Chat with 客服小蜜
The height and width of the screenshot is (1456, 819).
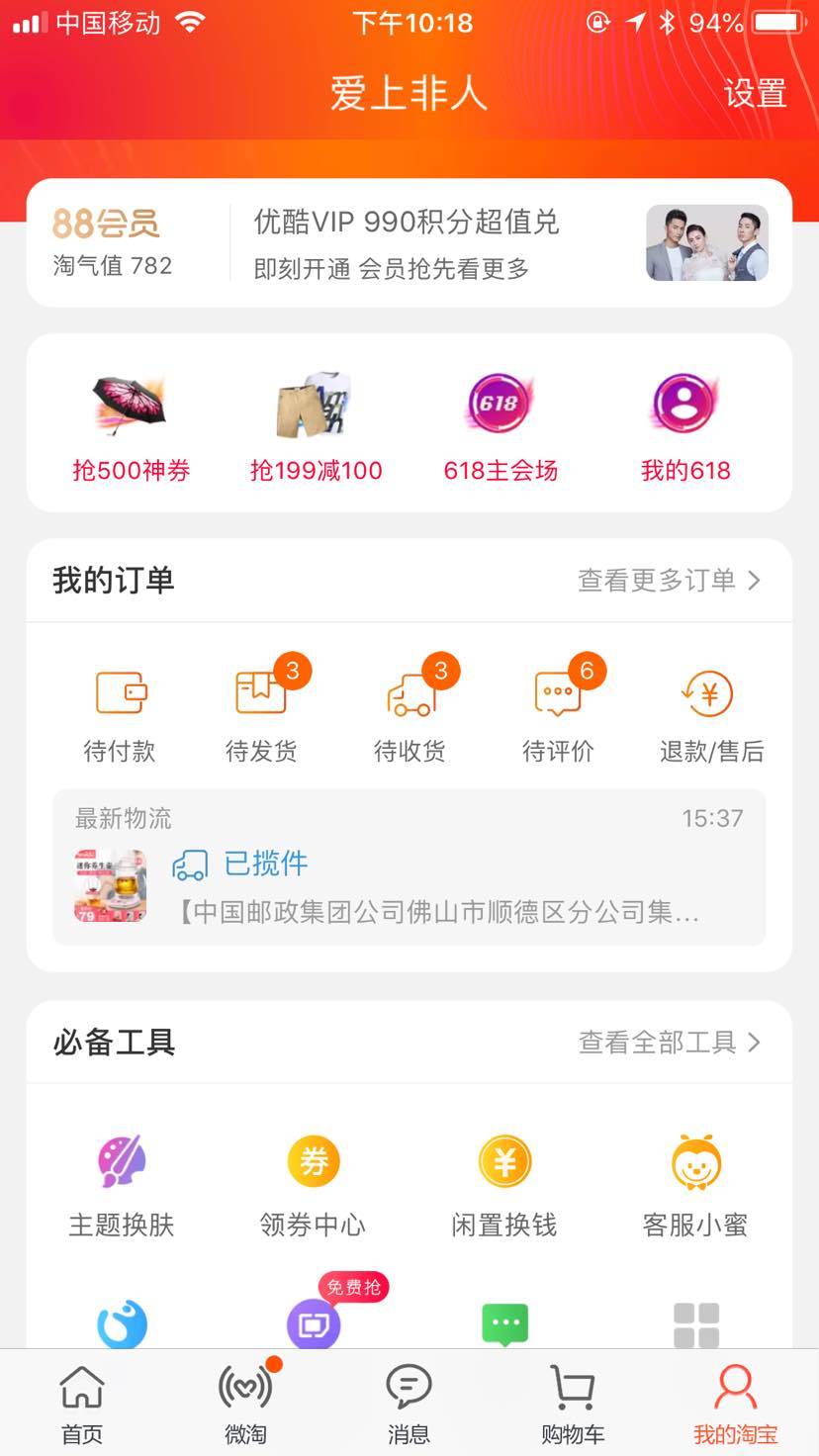695,1185
